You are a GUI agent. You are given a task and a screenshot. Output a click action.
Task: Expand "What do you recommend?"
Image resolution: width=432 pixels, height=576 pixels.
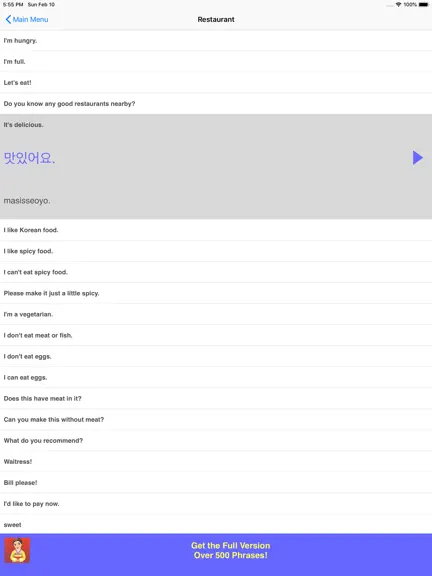(216, 440)
